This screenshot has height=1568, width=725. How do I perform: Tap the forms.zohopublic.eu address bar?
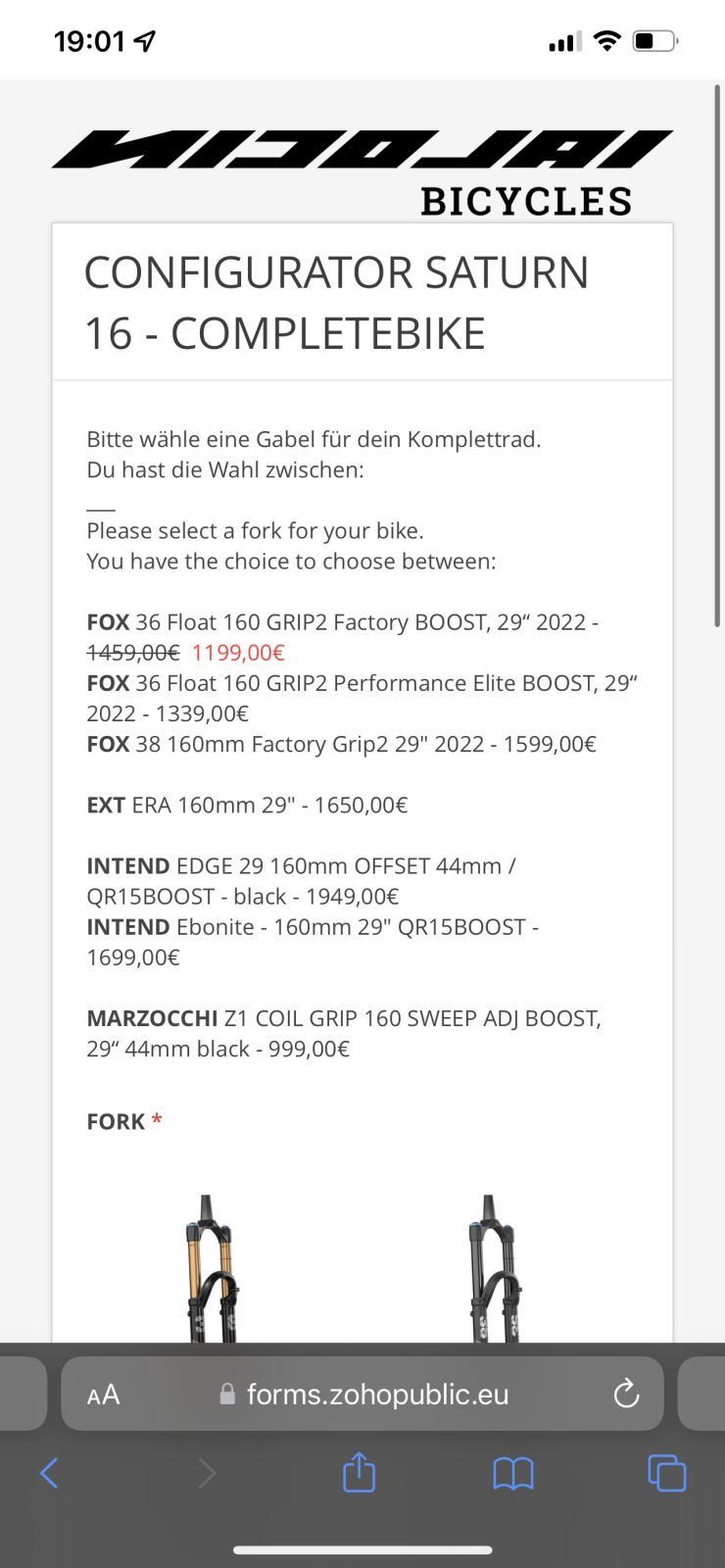(377, 1394)
